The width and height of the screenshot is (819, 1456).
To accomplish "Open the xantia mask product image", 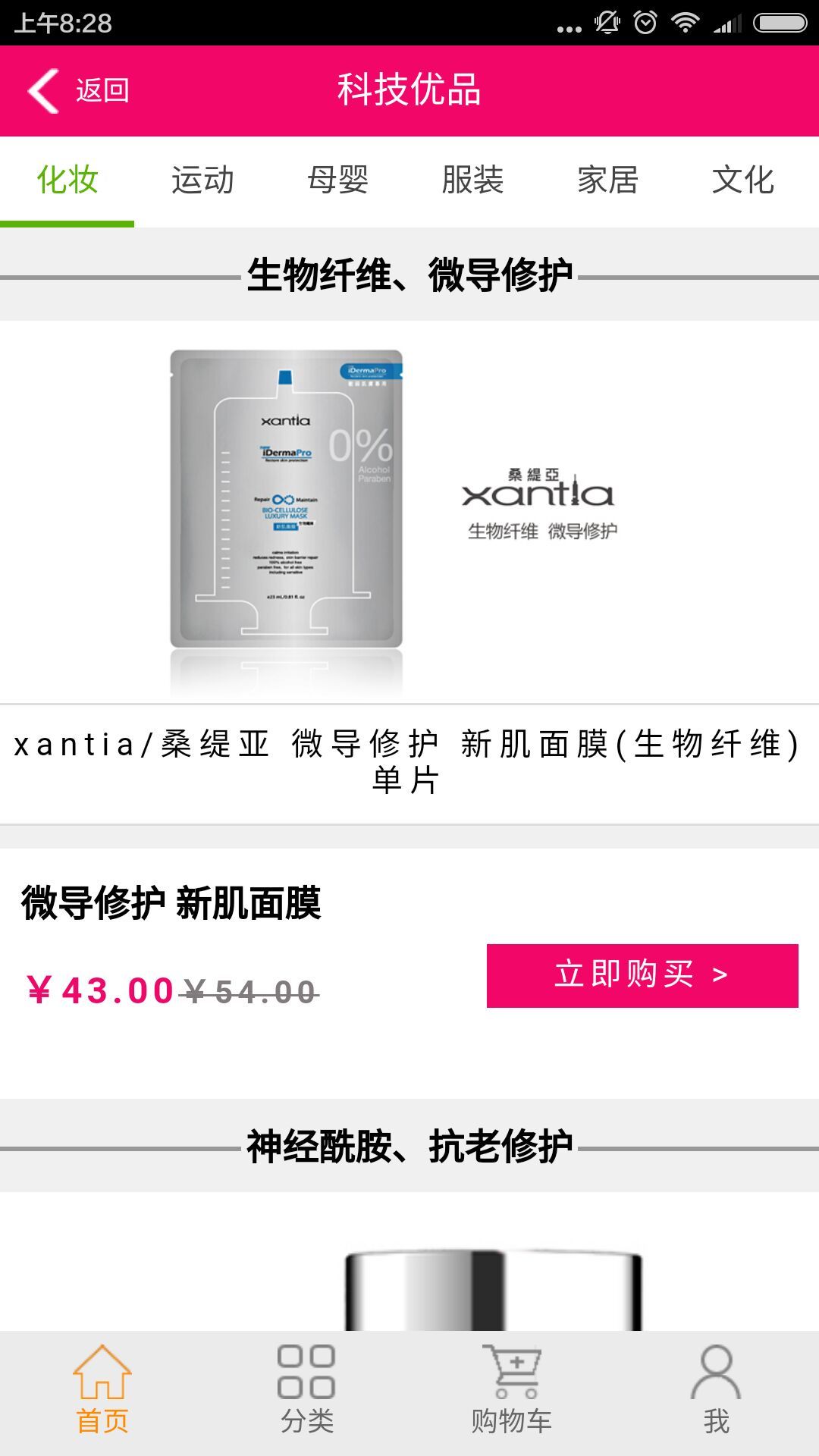I will tap(408, 512).
